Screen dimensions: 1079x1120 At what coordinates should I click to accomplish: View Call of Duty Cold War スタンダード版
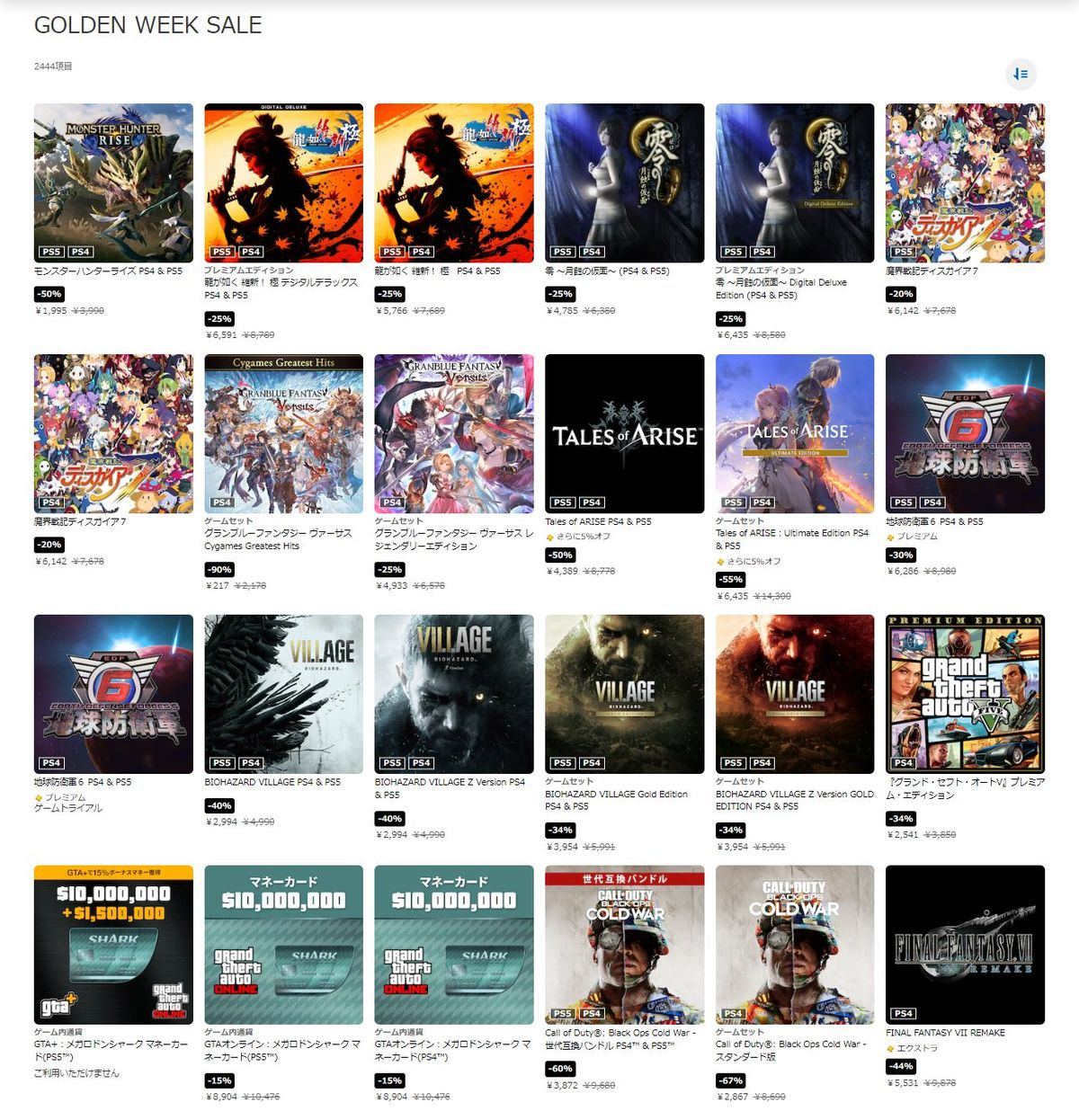[x=795, y=945]
